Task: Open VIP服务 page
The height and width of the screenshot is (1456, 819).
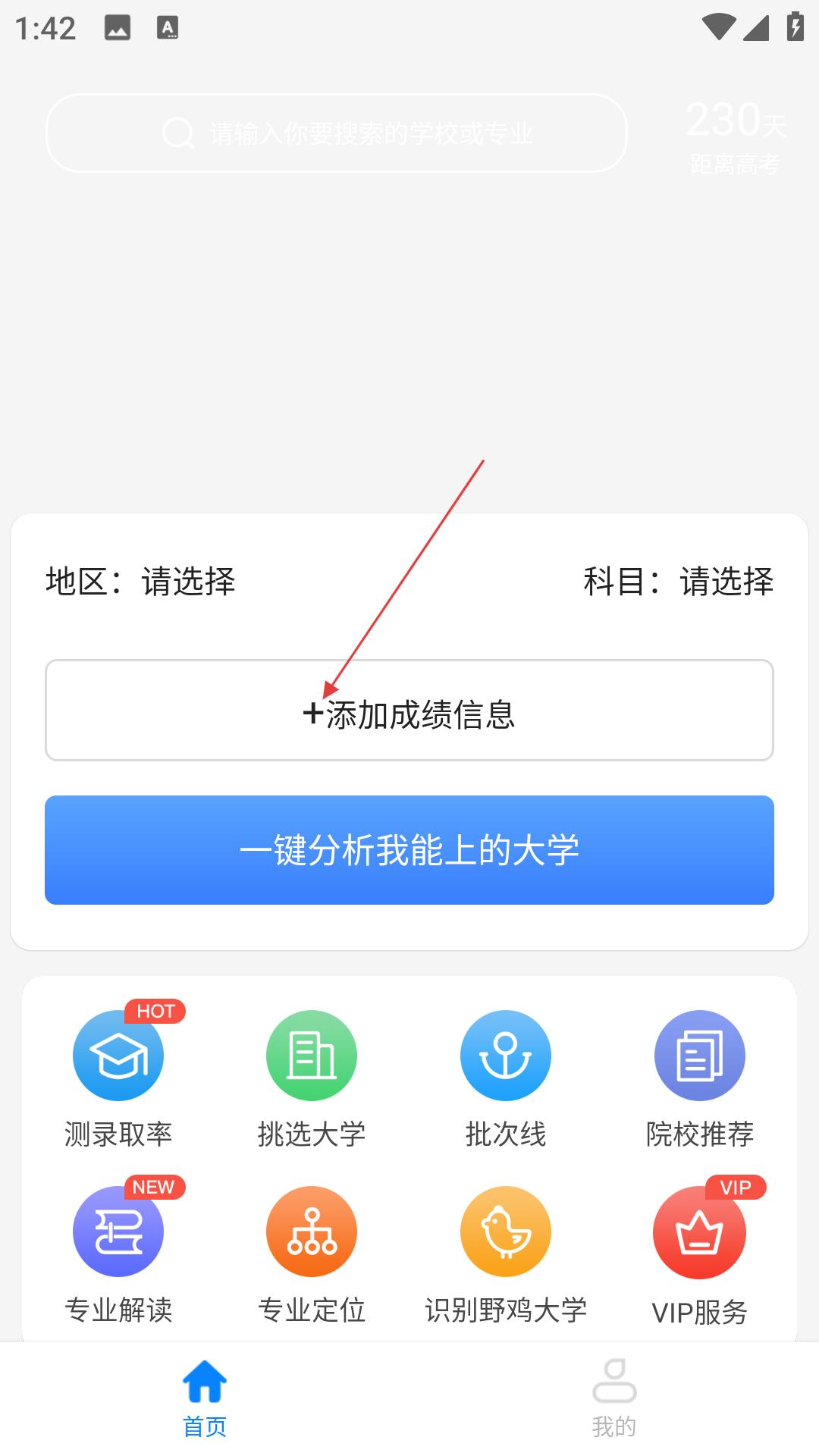Action: [x=699, y=1253]
